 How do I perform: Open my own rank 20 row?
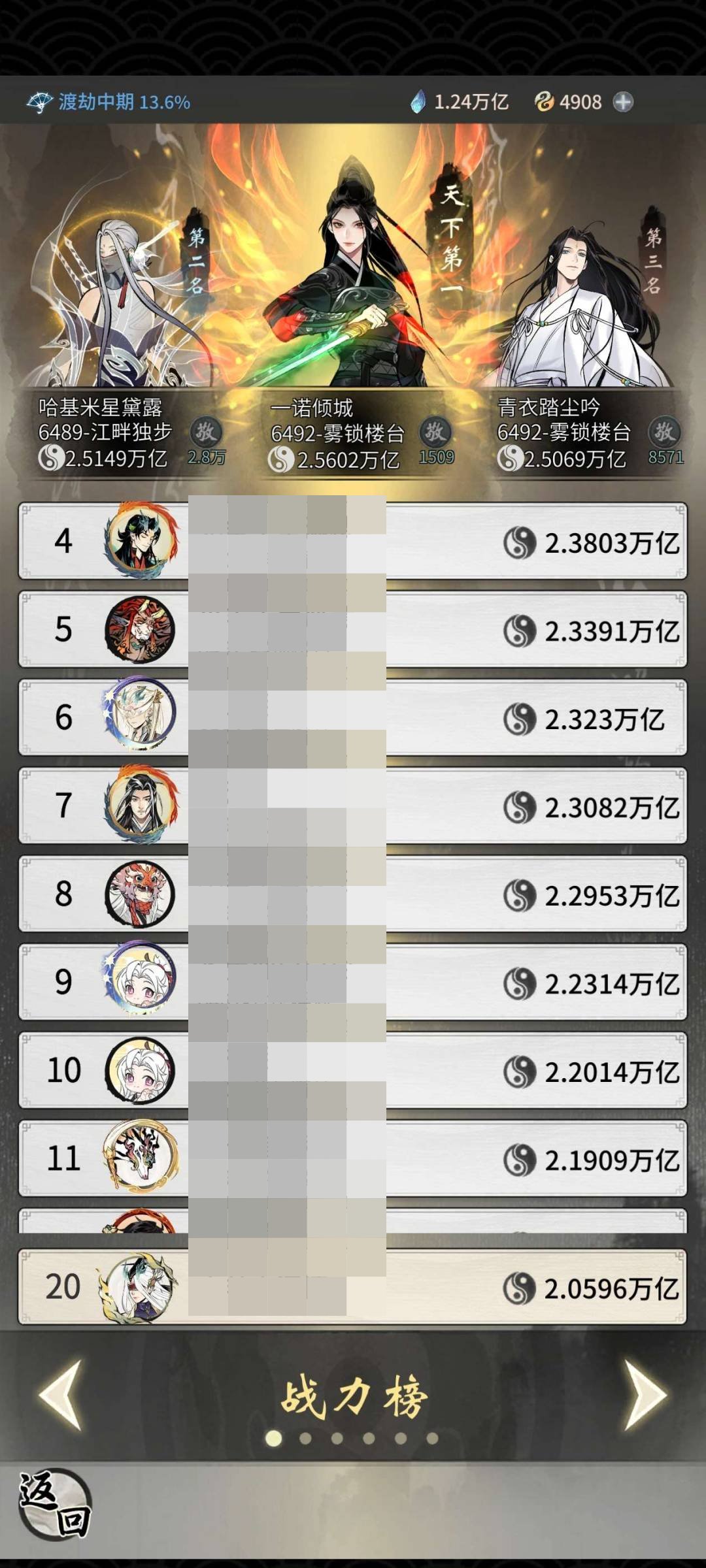click(x=353, y=1287)
